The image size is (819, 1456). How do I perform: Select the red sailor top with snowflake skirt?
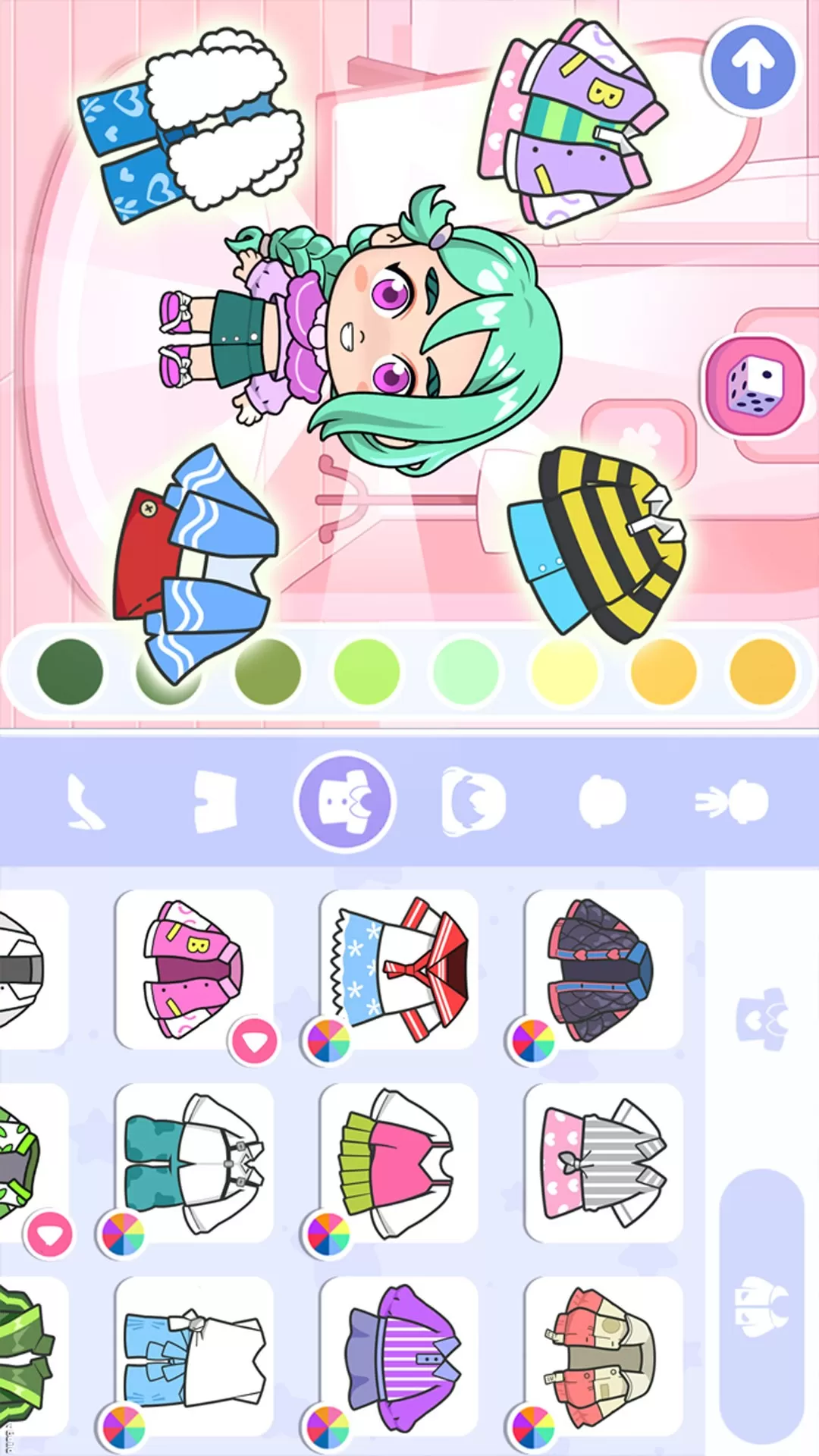click(x=399, y=969)
